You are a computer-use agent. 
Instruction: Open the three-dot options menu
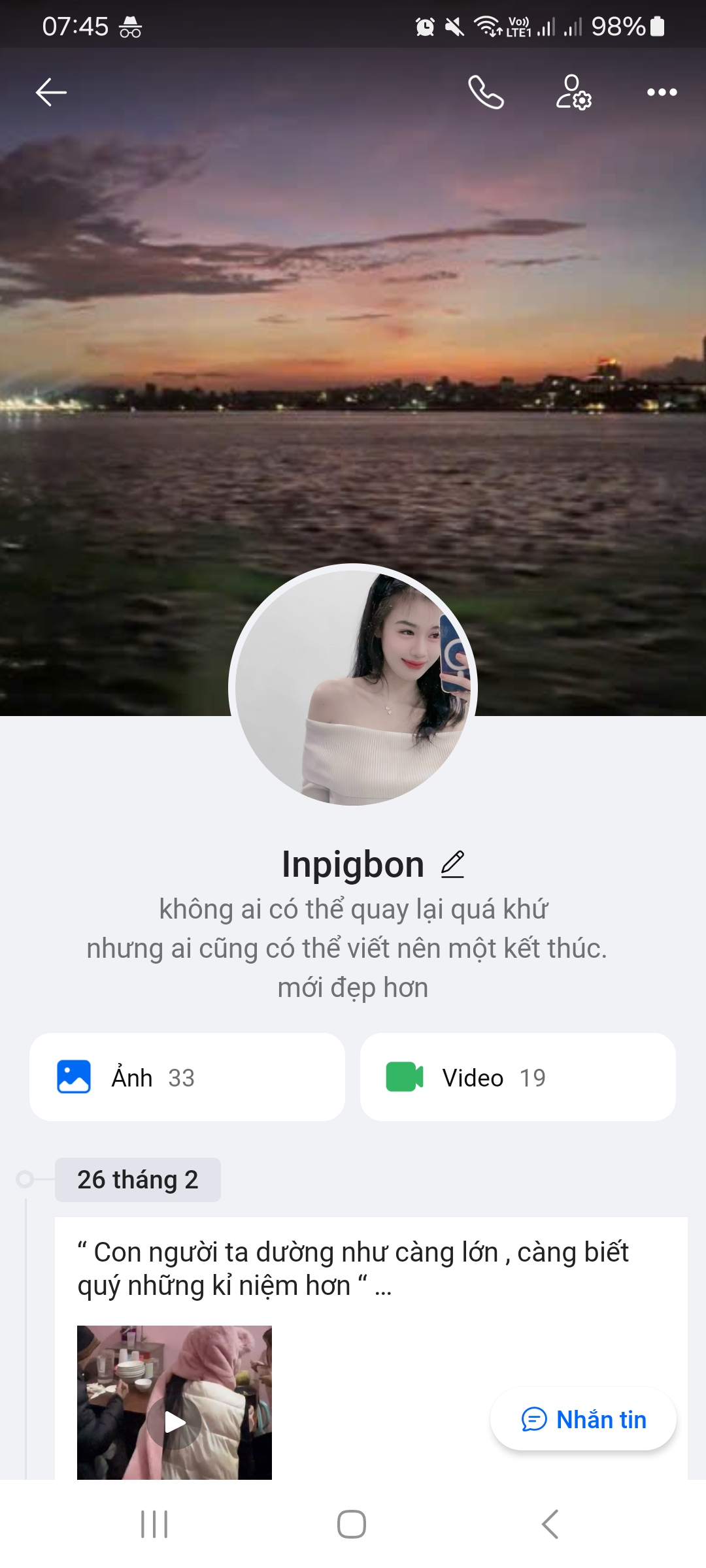tap(660, 93)
